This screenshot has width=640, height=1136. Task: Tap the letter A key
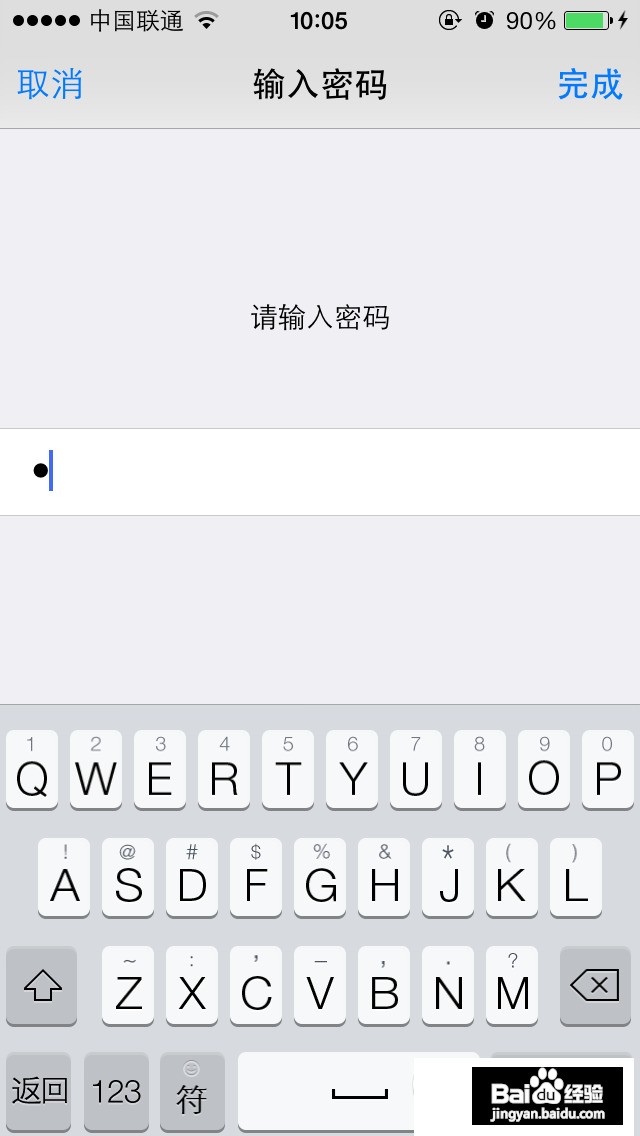tap(64, 877)
